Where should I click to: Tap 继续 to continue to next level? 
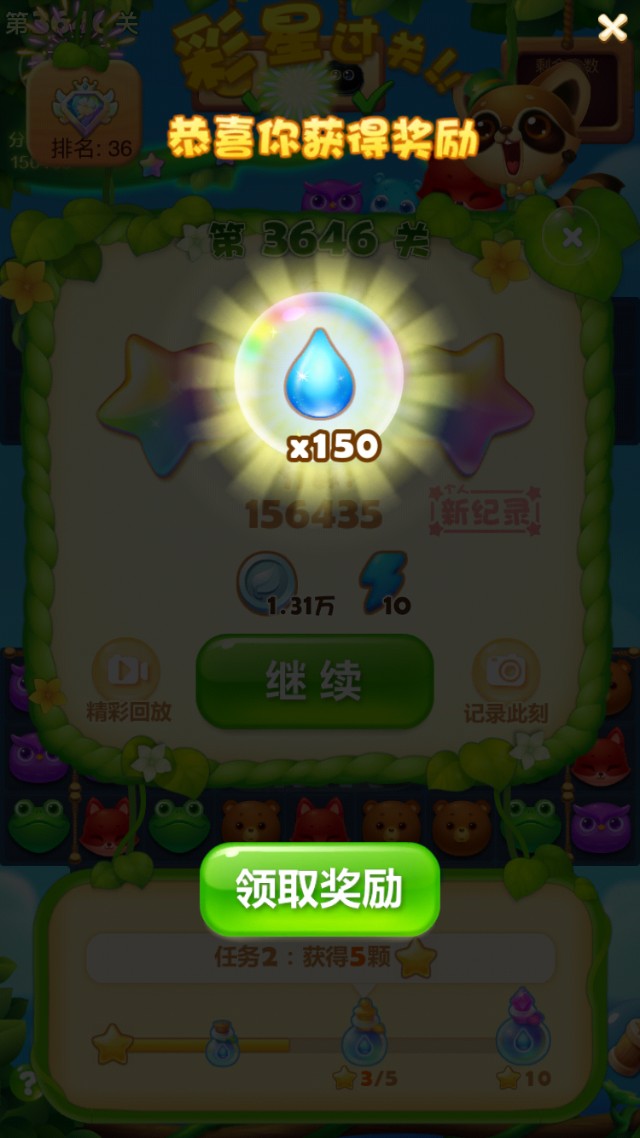(x=314, y=681)
